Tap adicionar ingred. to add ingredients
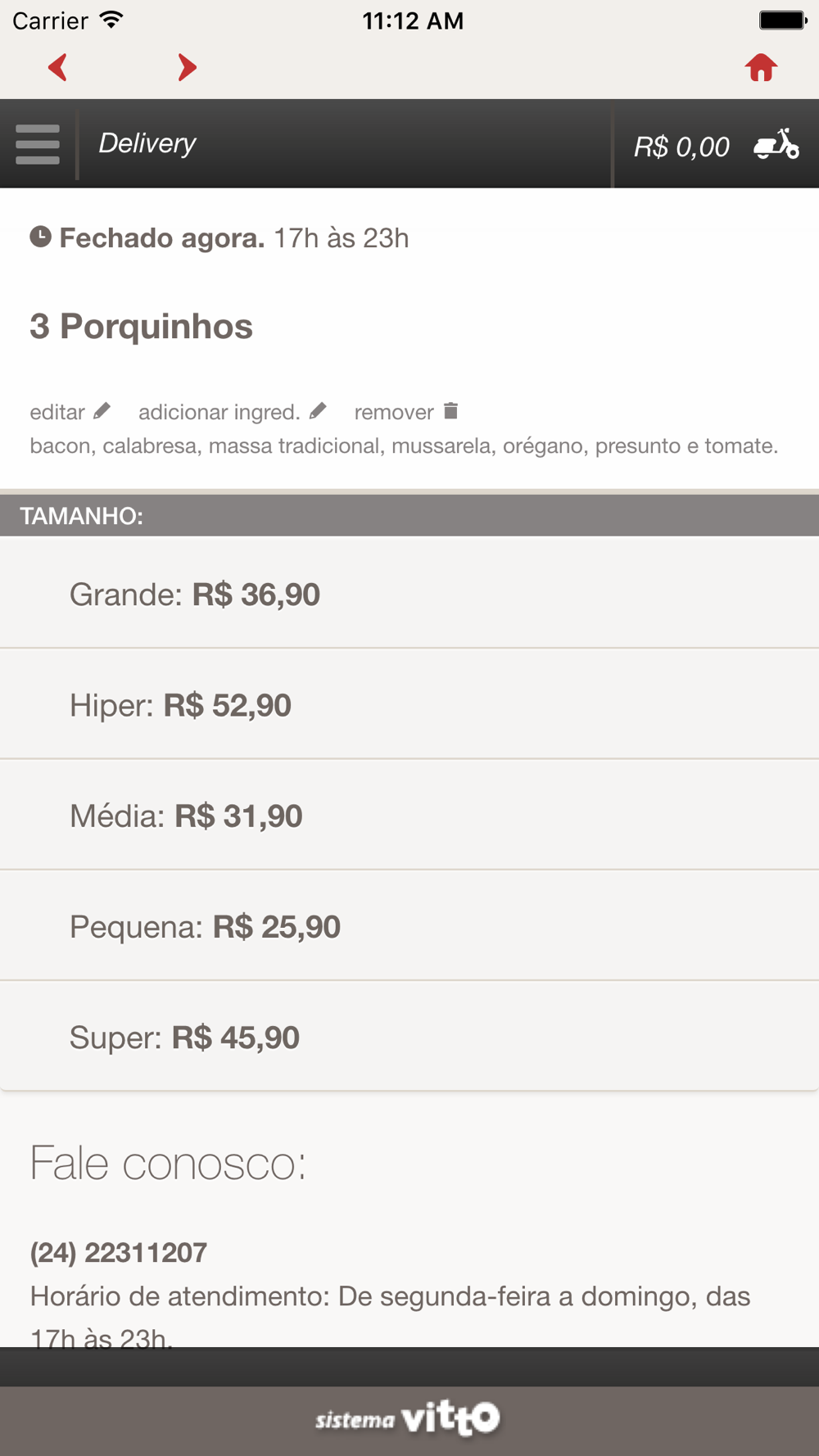Screen dimensions: 819x1456 (x=233, y=411)
